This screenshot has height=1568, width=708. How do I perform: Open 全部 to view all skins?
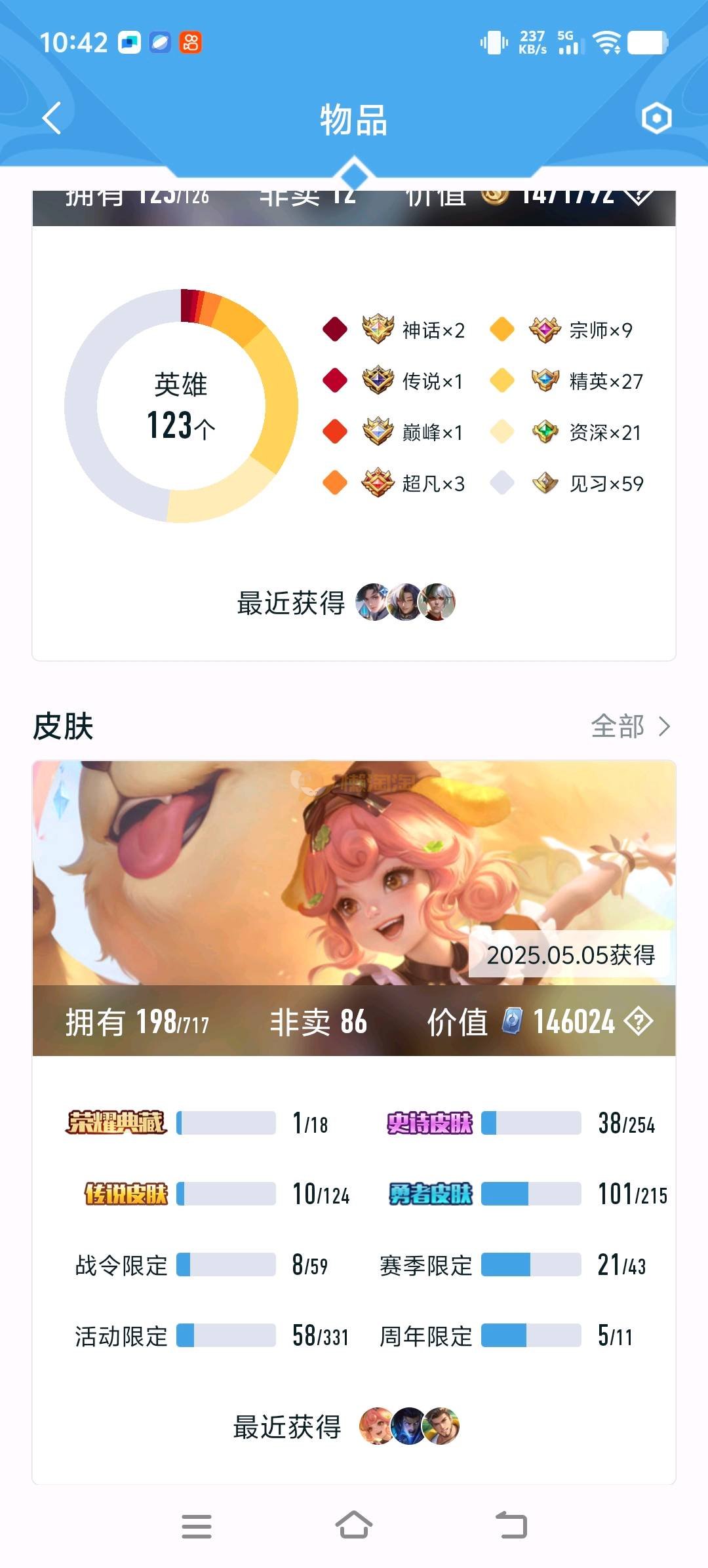click(630, 726)
